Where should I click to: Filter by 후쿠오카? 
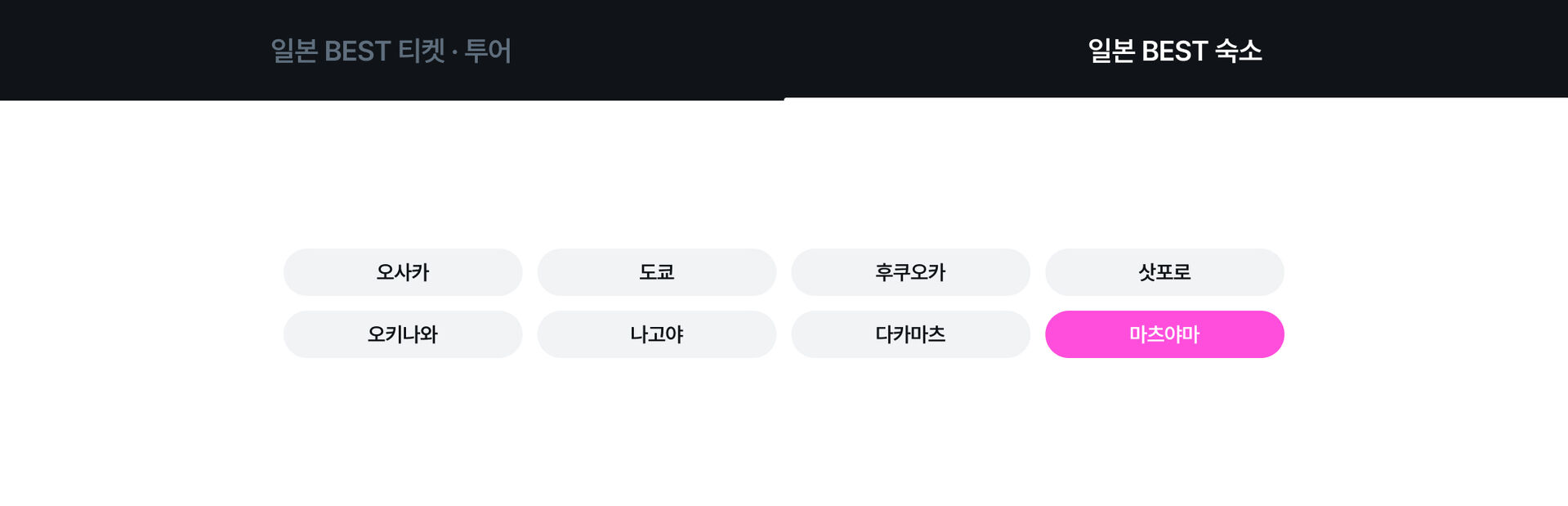point(910,272)
